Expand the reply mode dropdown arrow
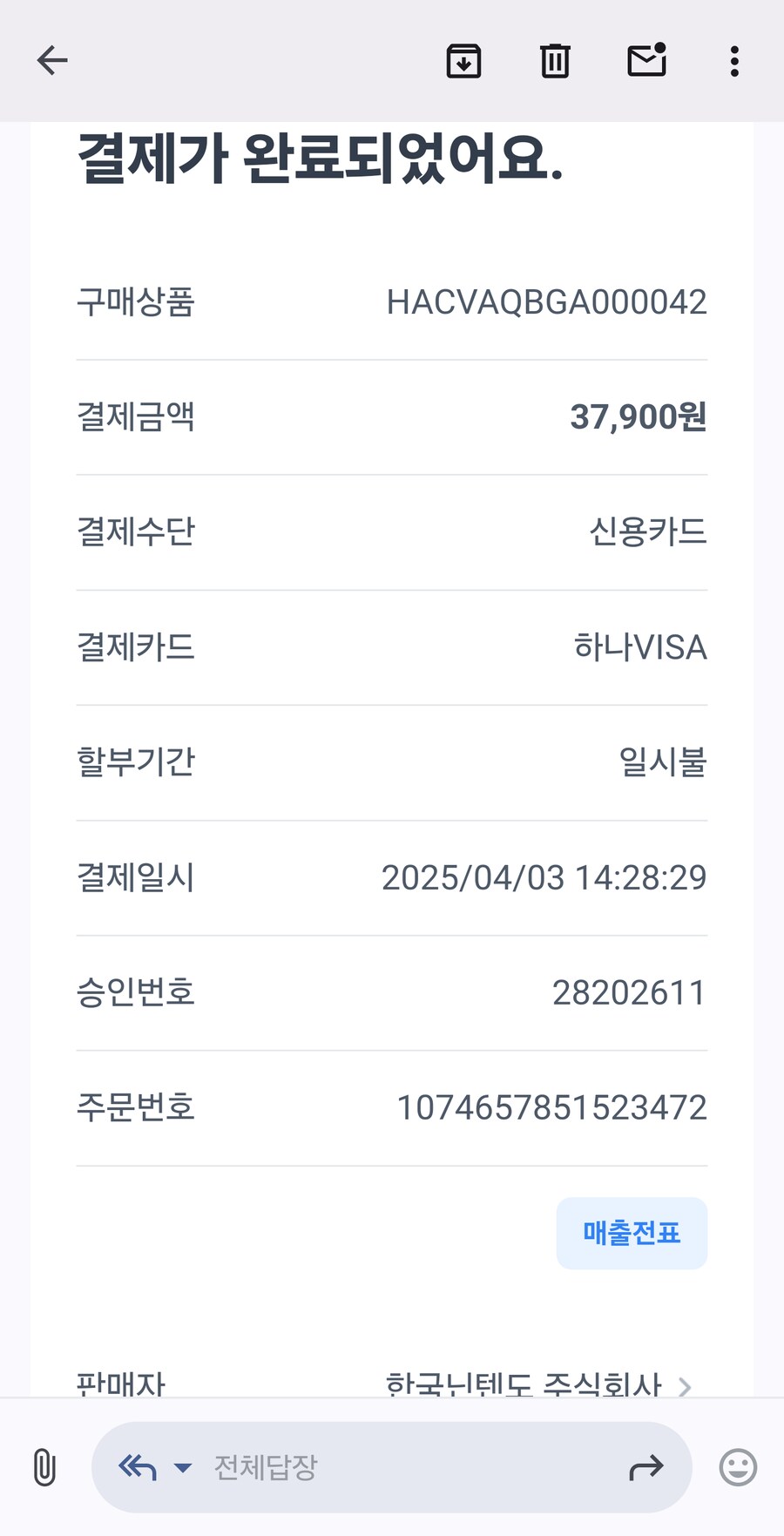 pyautogui.click(x=182, y=1468)
